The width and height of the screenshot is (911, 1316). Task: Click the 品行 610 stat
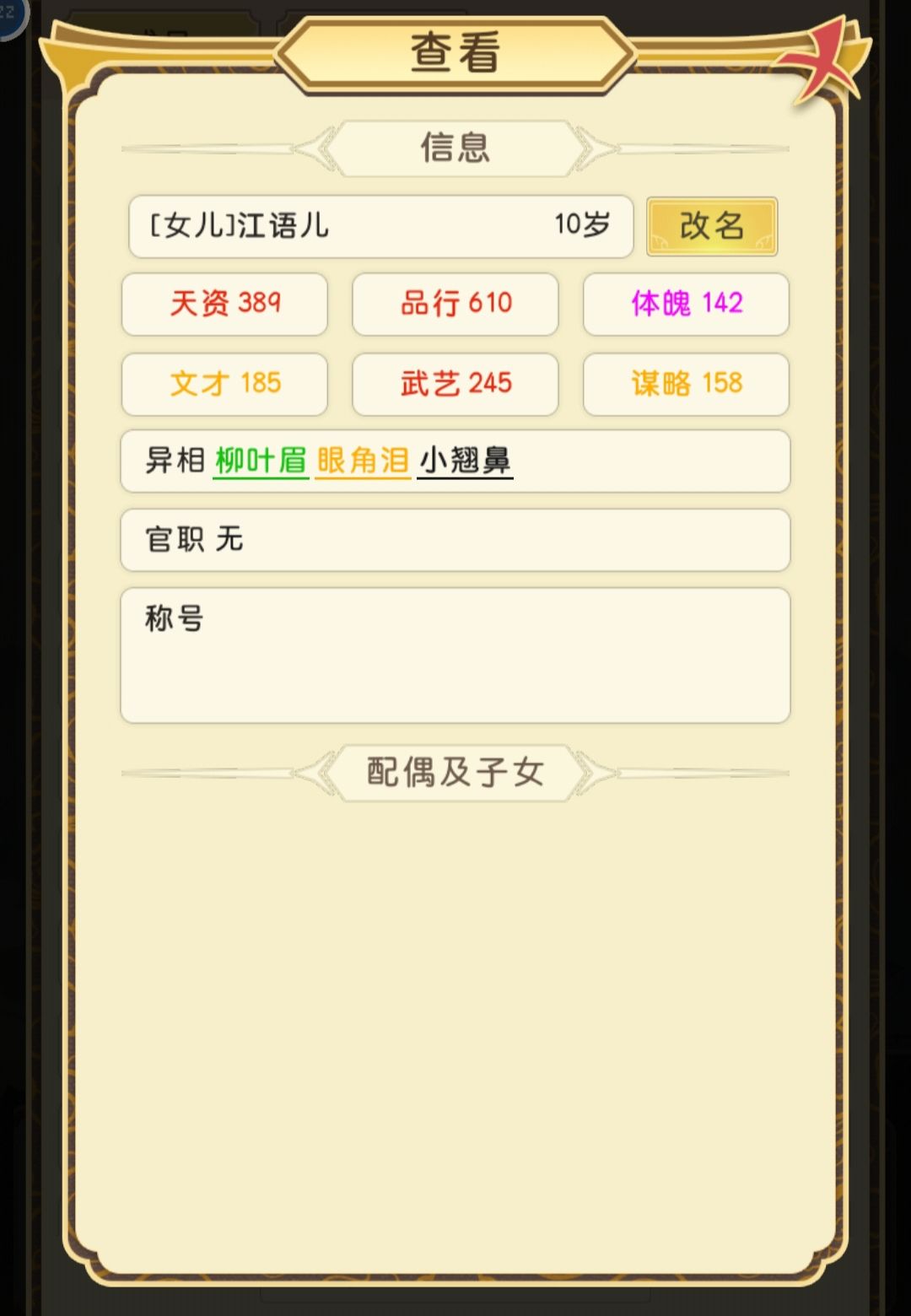[455, 305]
